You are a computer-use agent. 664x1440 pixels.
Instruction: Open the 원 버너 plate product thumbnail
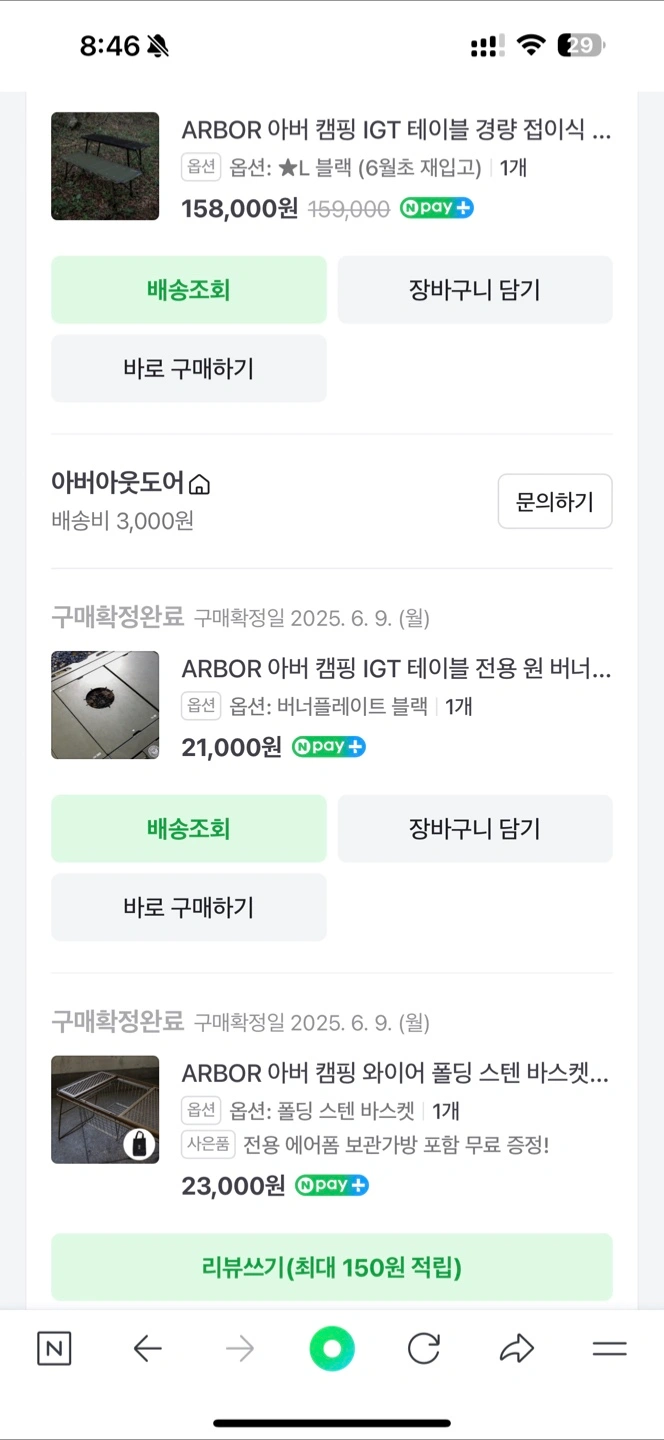tap(105, 705)
